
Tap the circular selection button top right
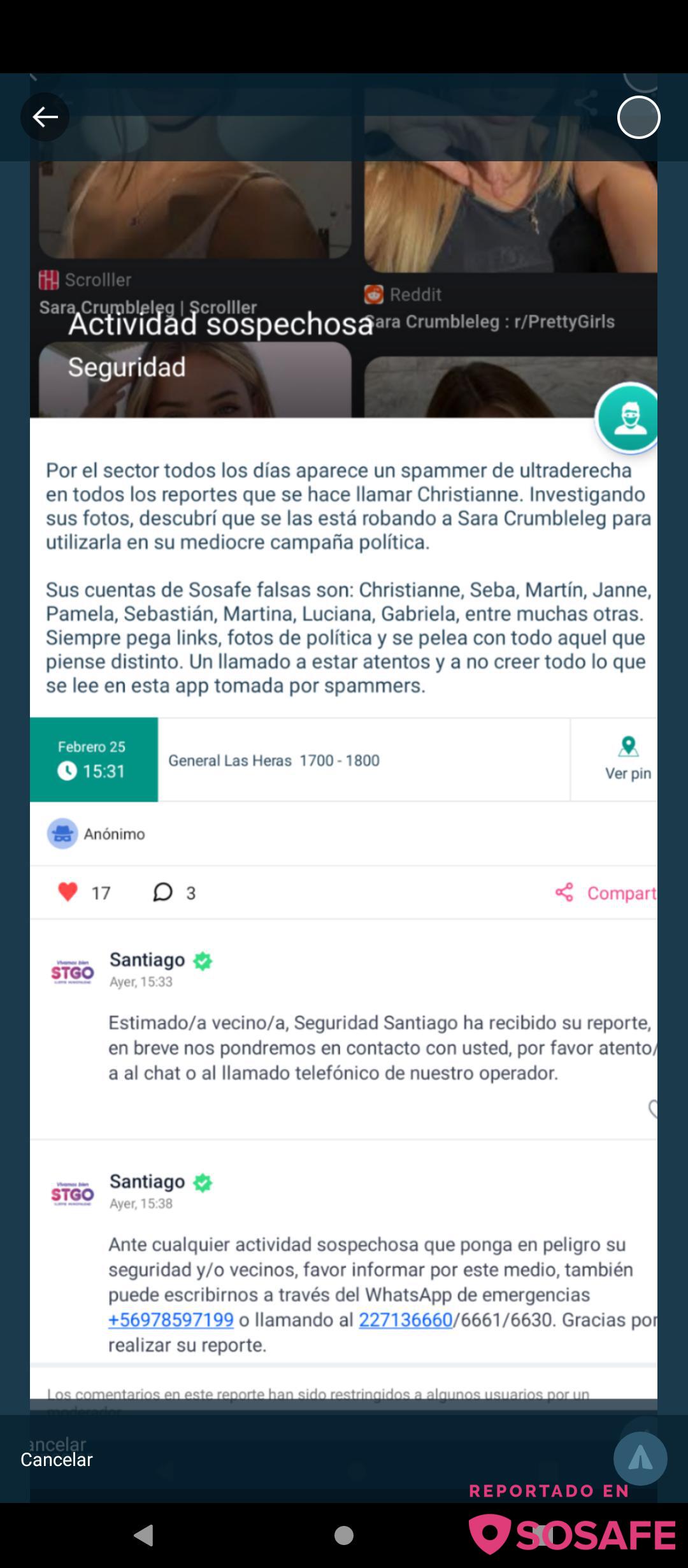(x=638, y=118)
